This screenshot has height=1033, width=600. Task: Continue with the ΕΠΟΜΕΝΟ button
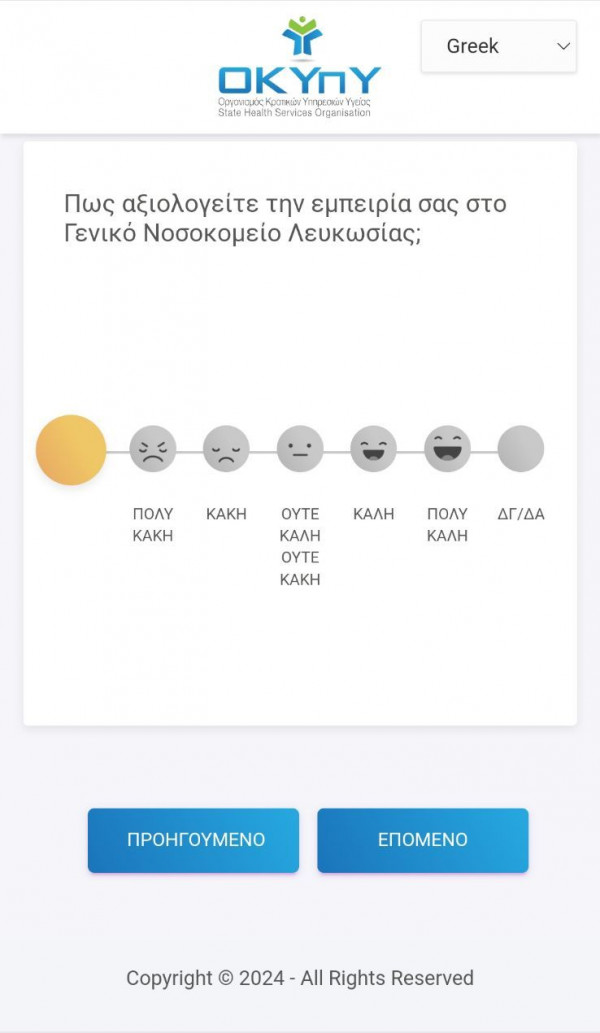423,840
